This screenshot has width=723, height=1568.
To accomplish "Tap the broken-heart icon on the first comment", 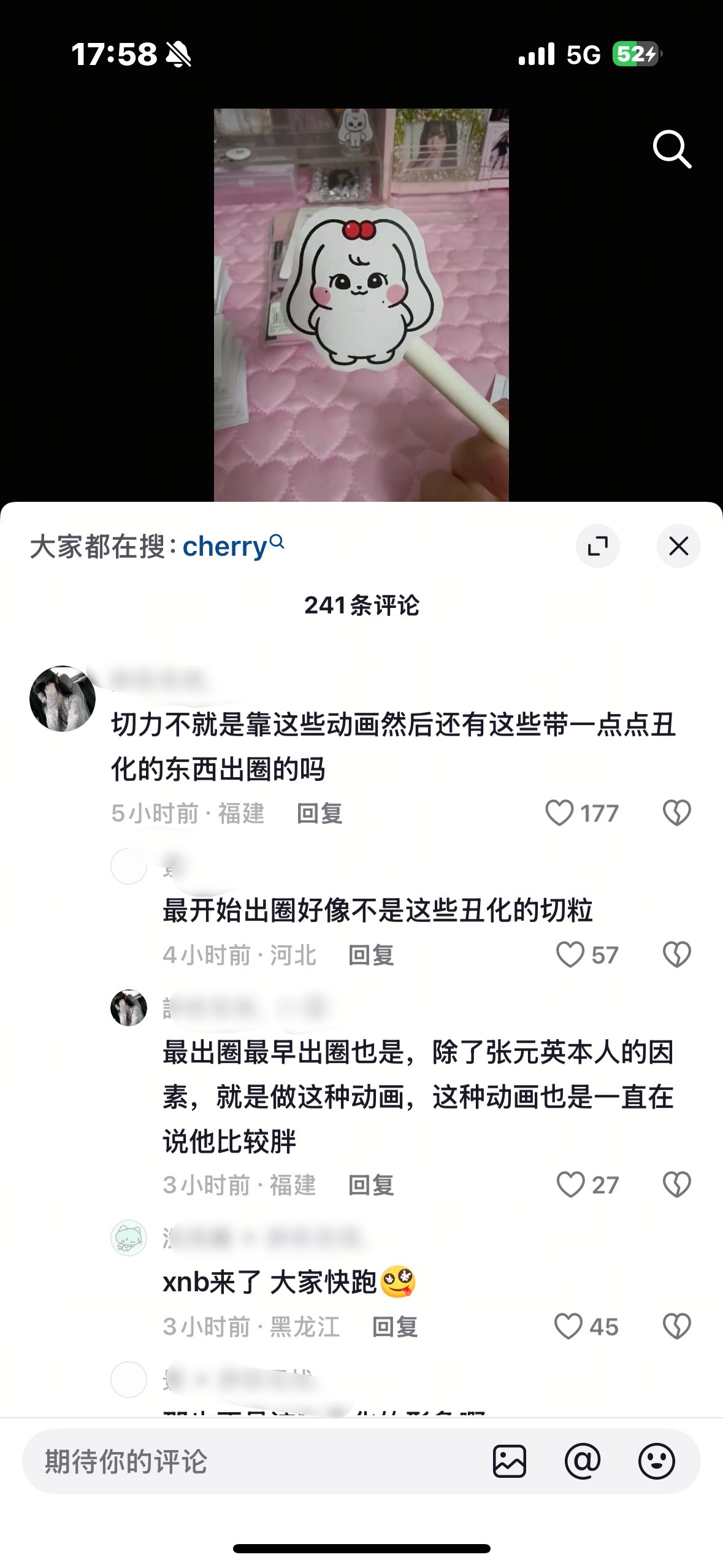I will (x=676, y=812).
